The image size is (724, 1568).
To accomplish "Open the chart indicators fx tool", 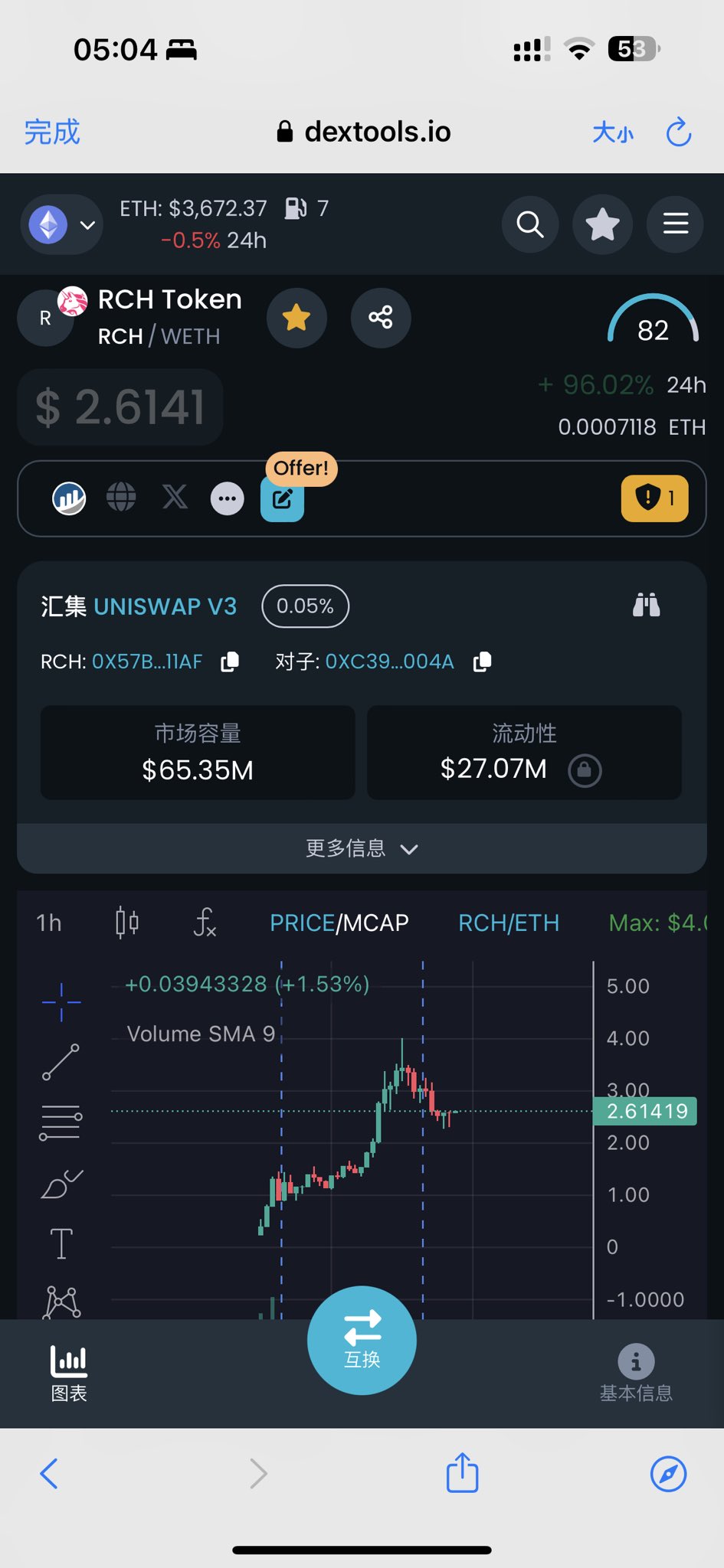I will 205,922.
